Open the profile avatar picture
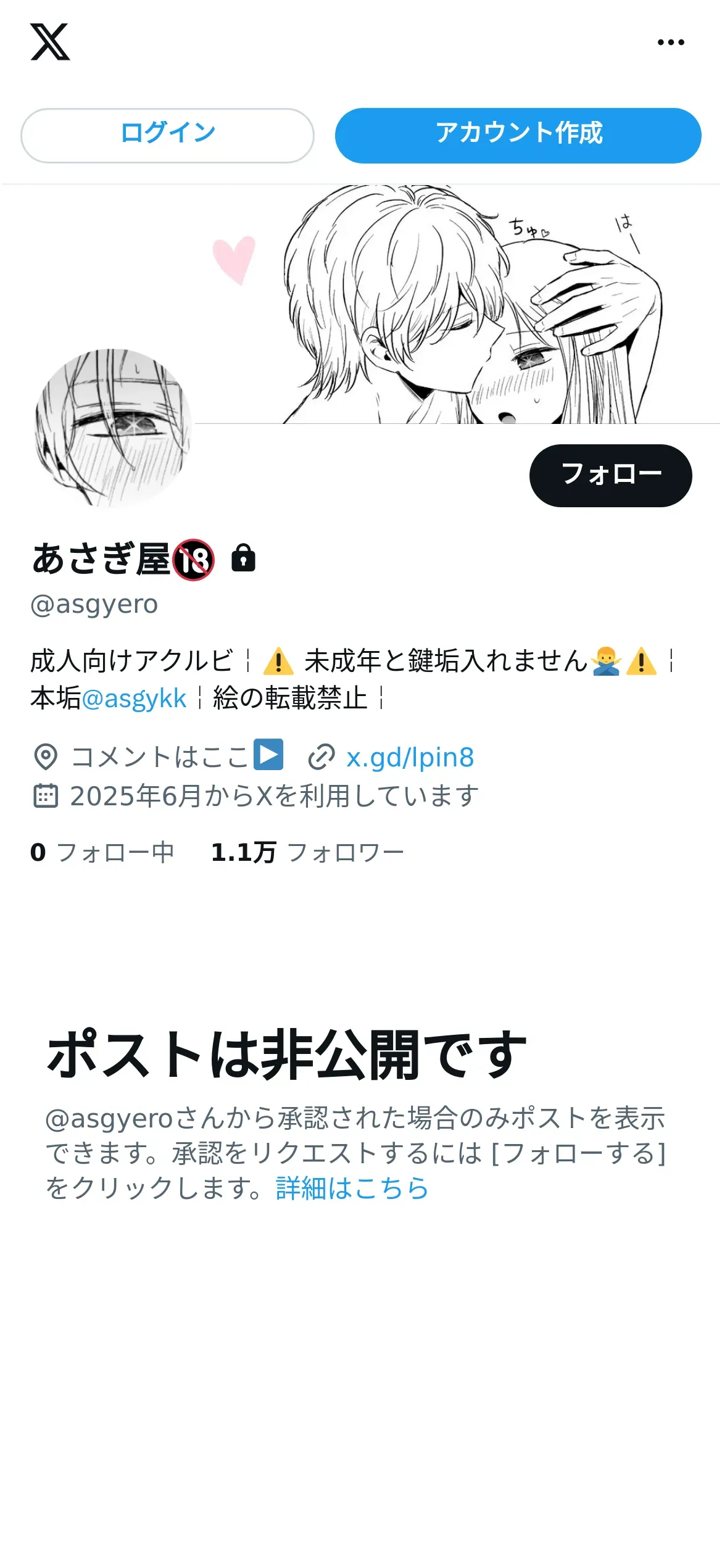The height and width of the screenshot is (1568, 722). click(x=113, y=428)
